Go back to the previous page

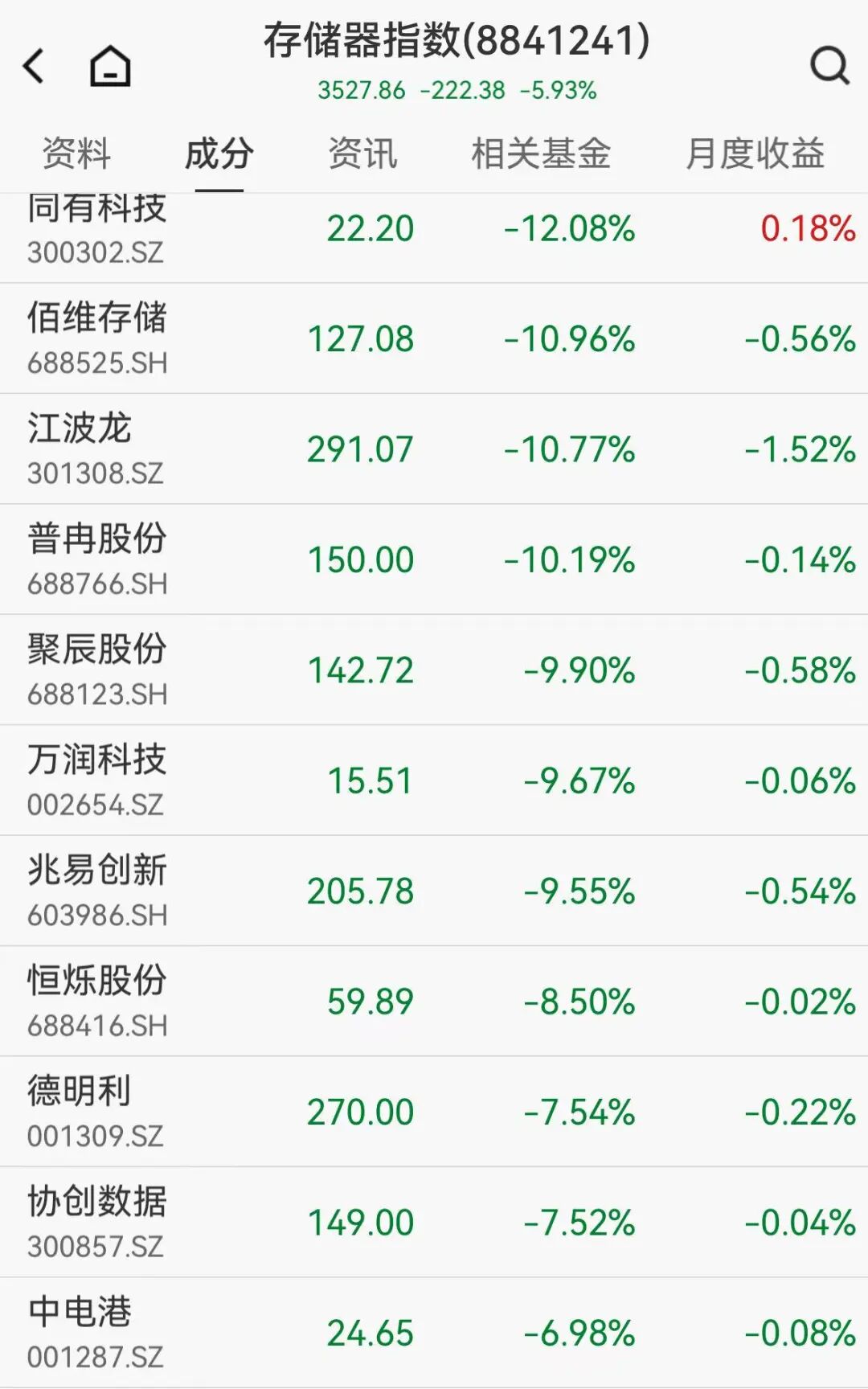point(34,66)
